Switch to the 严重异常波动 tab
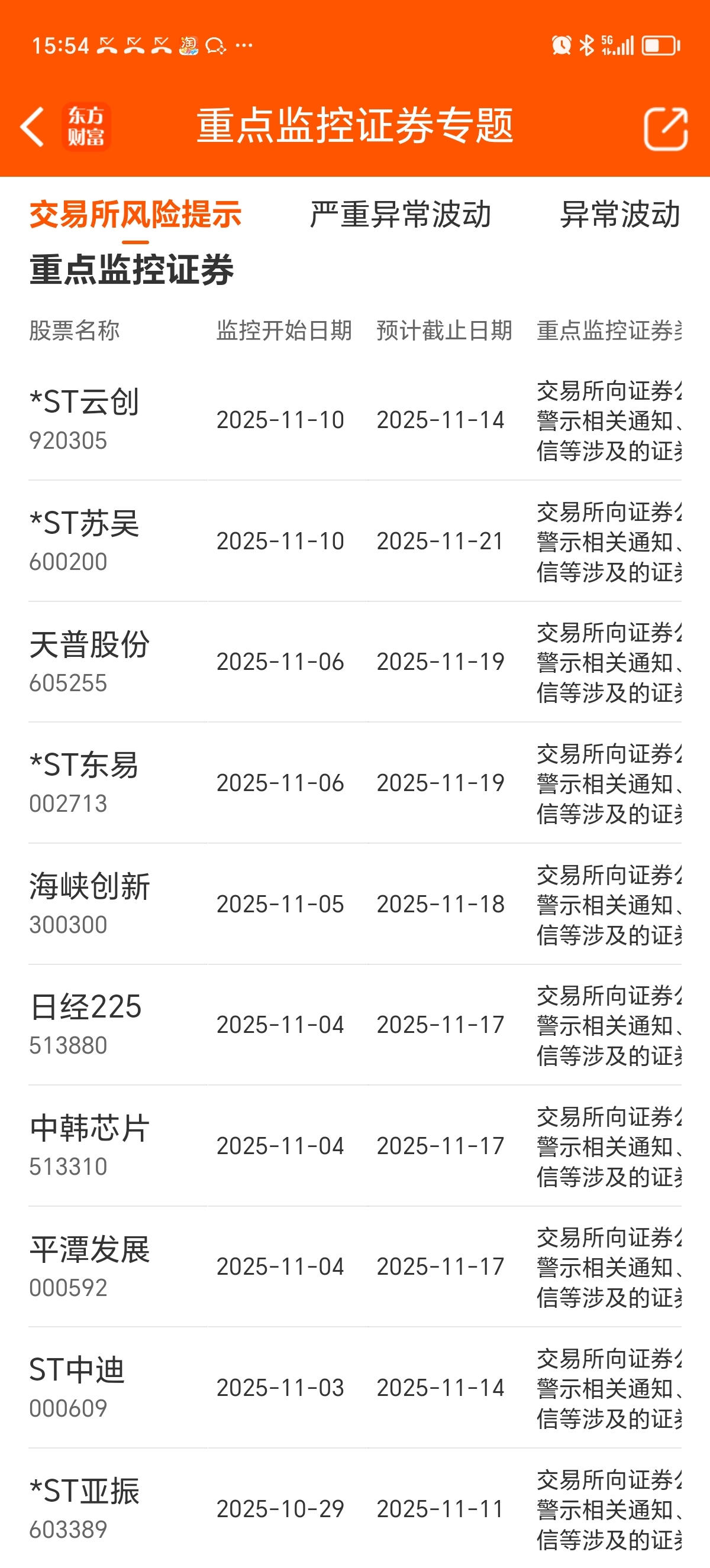 coord(400,214)
